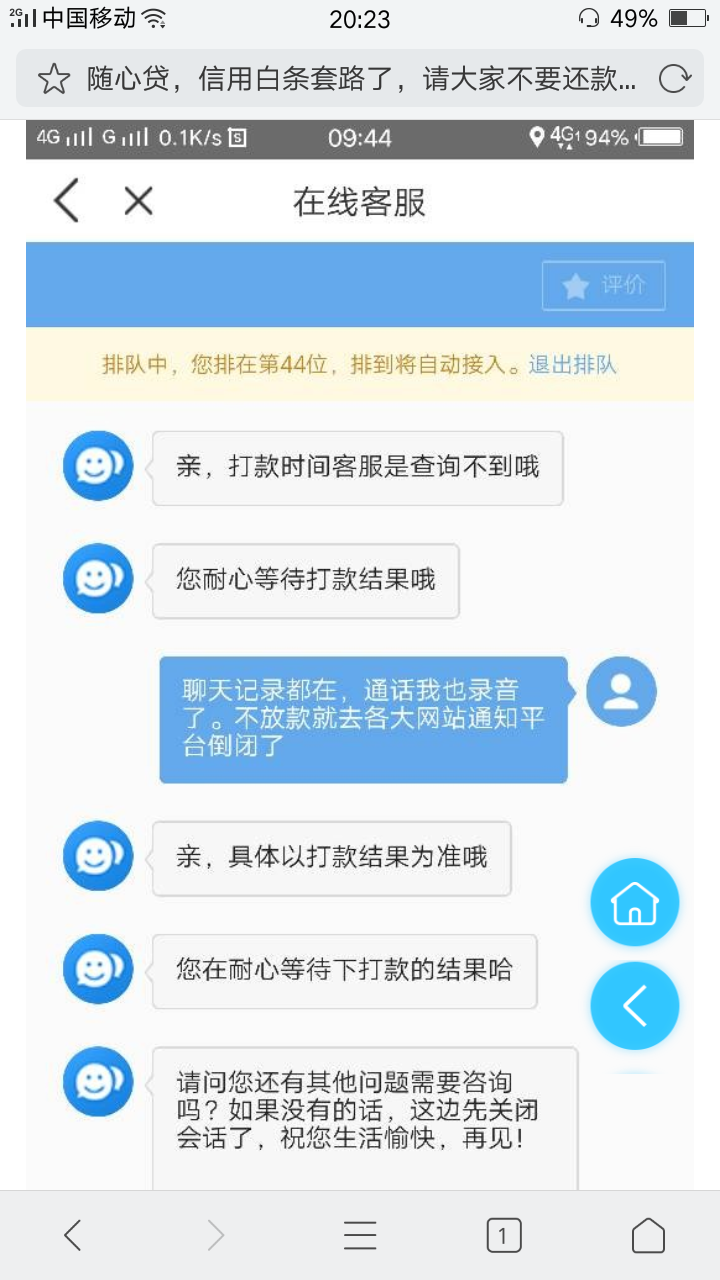Tap the address bar showing 随心贷 title
The width and height of the screenshot is (720, 1280).
pos(360,78)
